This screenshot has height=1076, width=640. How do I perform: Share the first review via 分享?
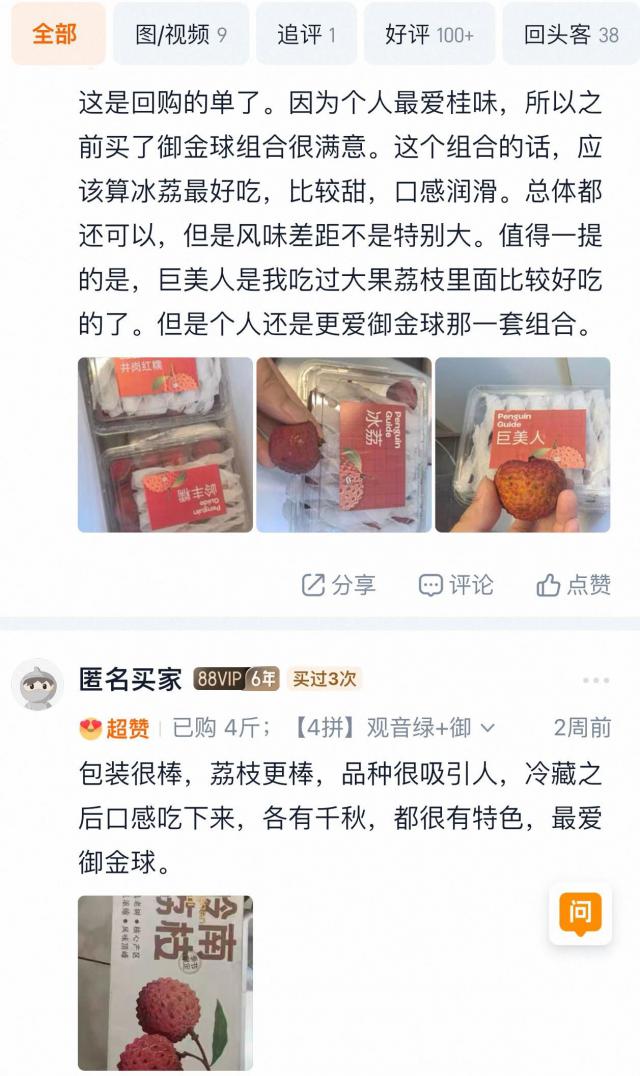tap(339, 585)
